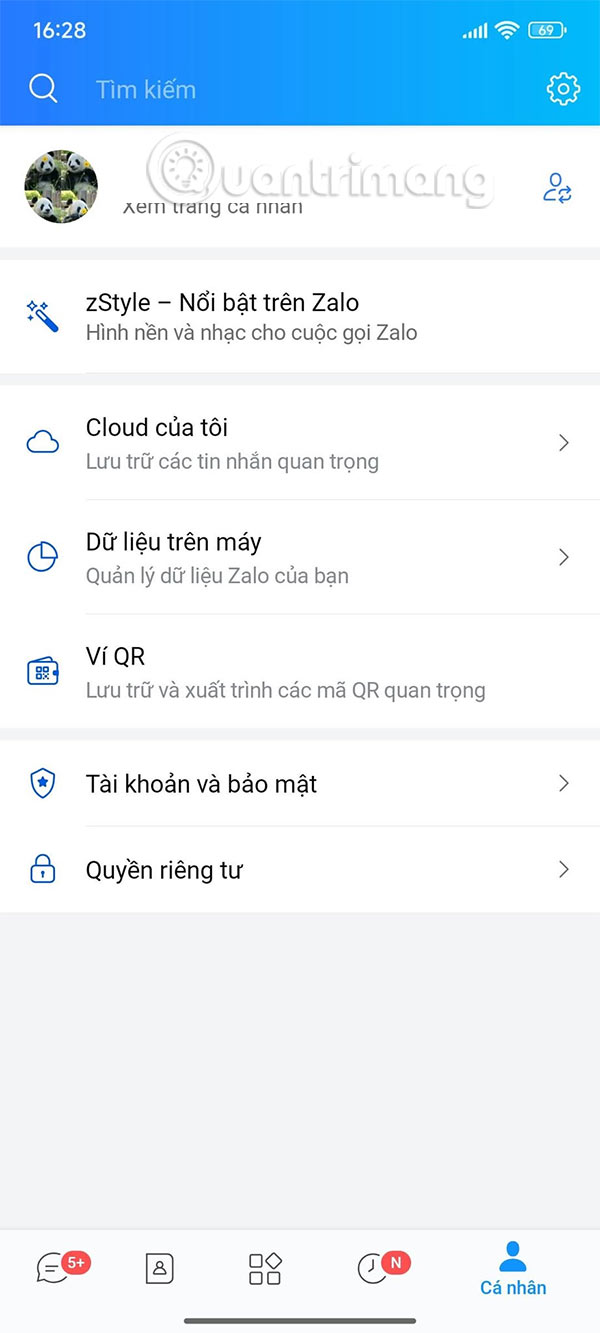The image size is (600, 1333).
Task: Open Quyền riêng tư settings
Action: click(300, 870)
